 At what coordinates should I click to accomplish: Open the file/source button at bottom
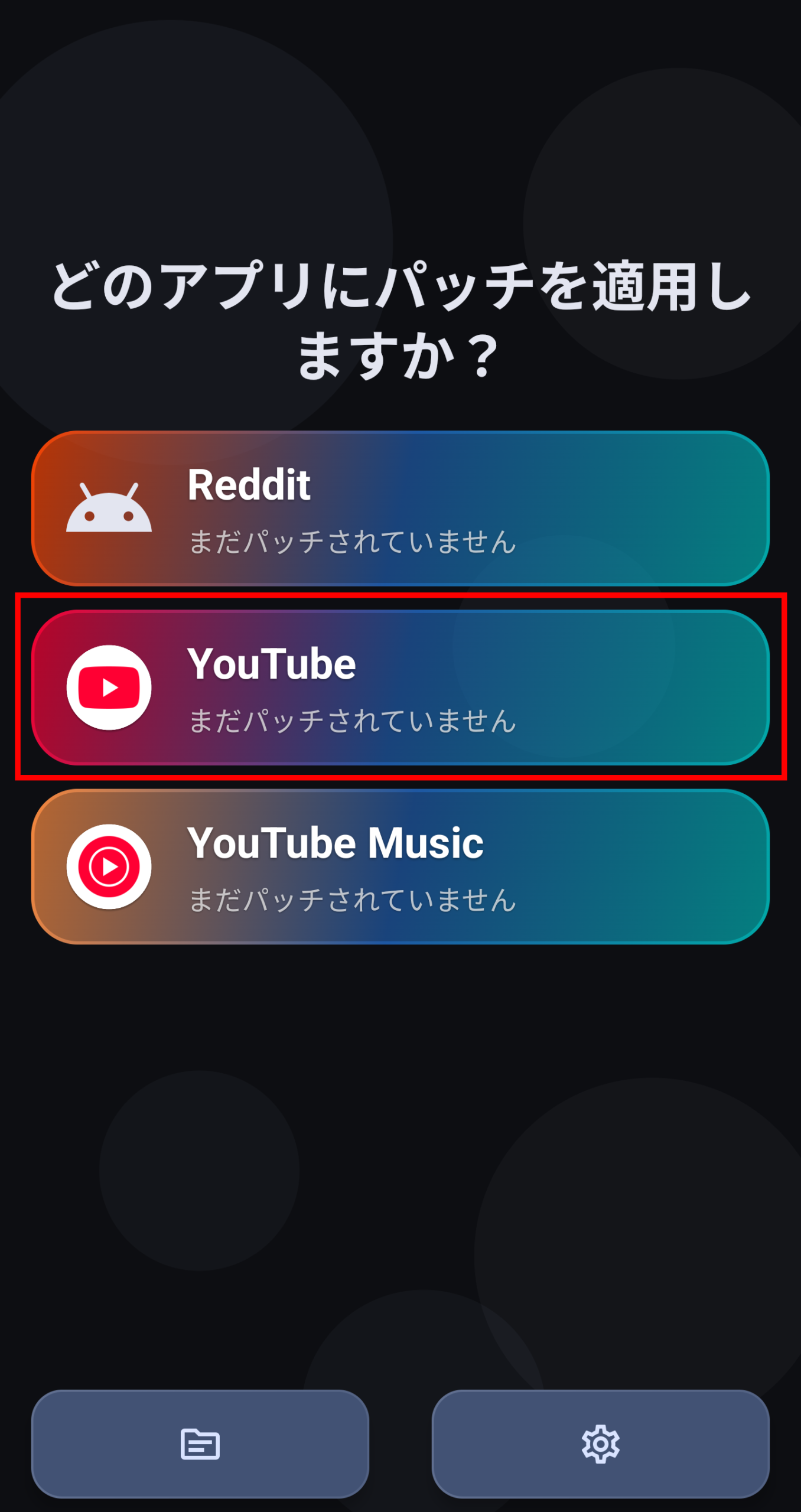(200, 1443)
